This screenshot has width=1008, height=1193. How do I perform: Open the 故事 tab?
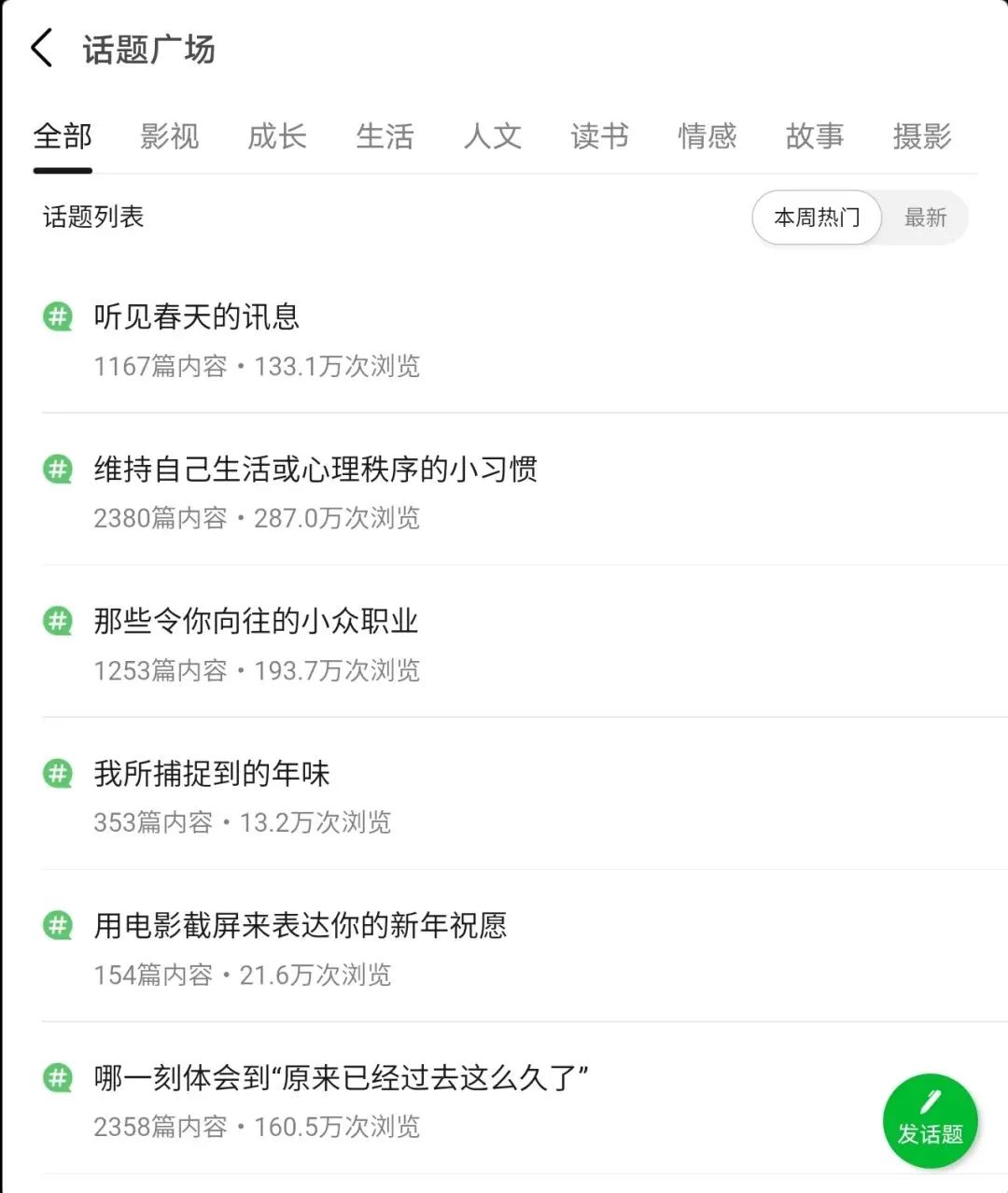814,136
